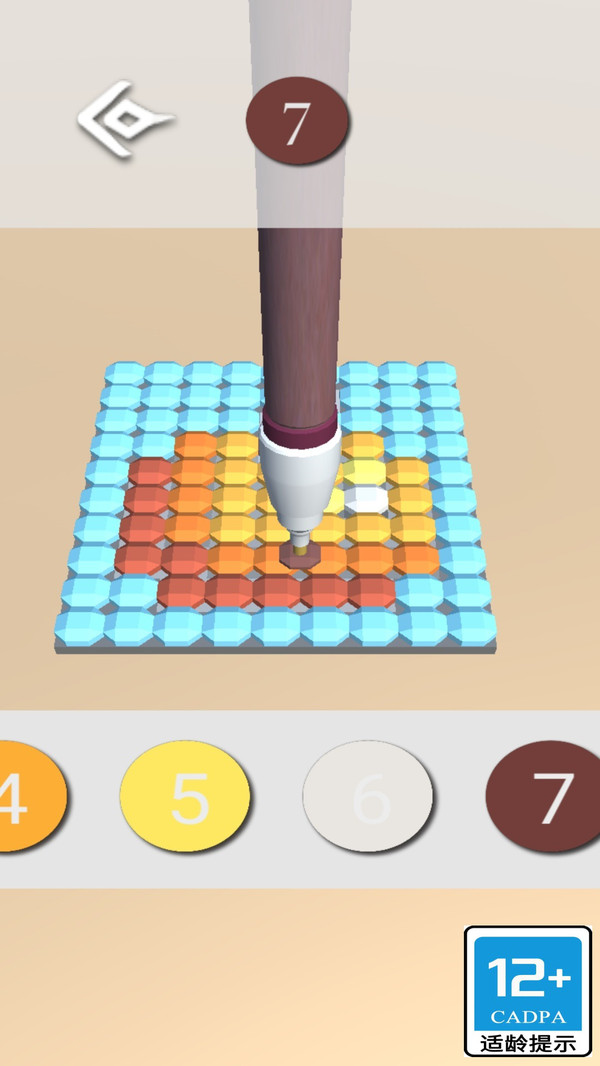Open the CADPA 12+ age rating notice
Image resolution: width=600 pixels, height=1066 pixels.
527,990
